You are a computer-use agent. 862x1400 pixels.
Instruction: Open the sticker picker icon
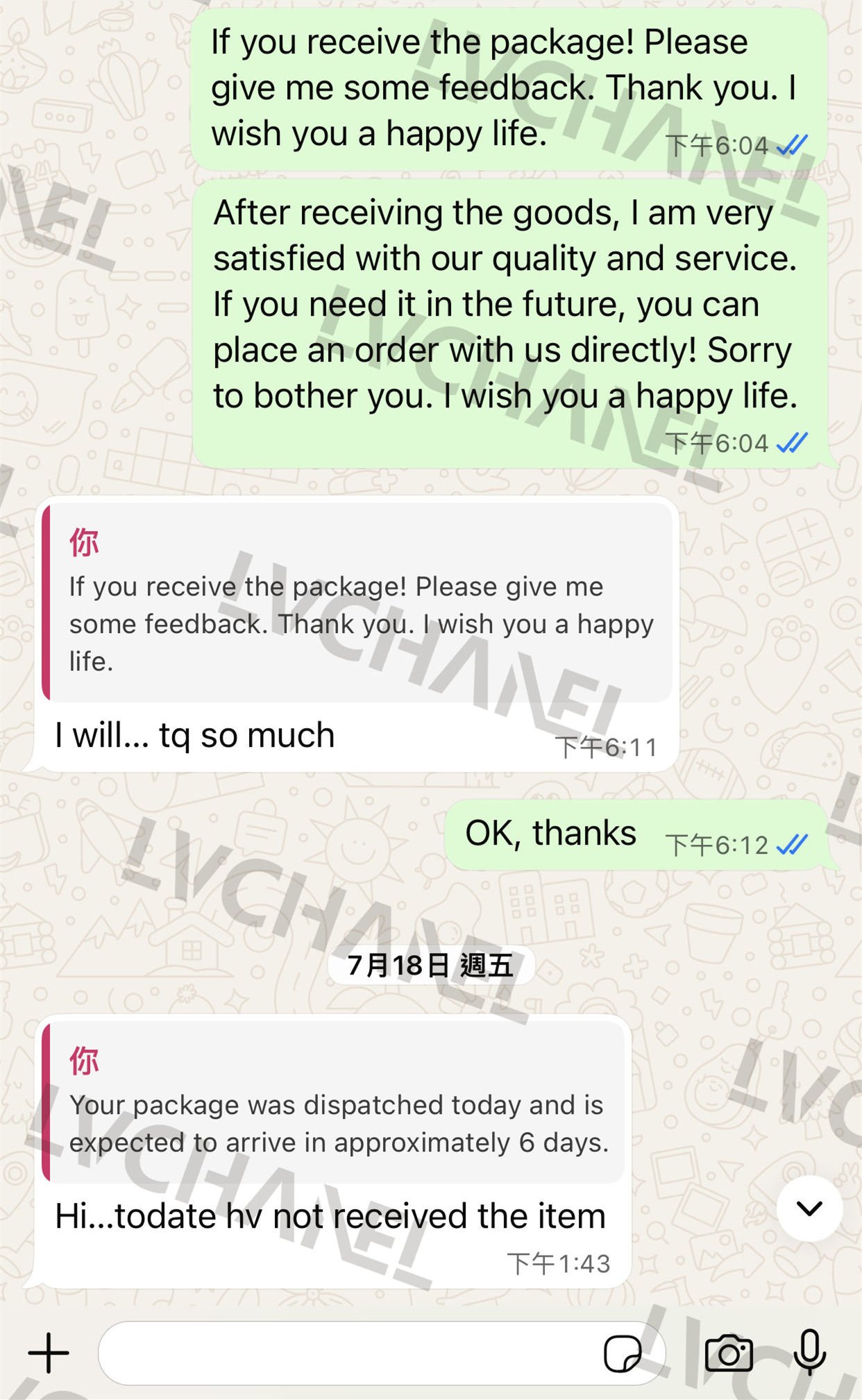tap(623, 1353)
